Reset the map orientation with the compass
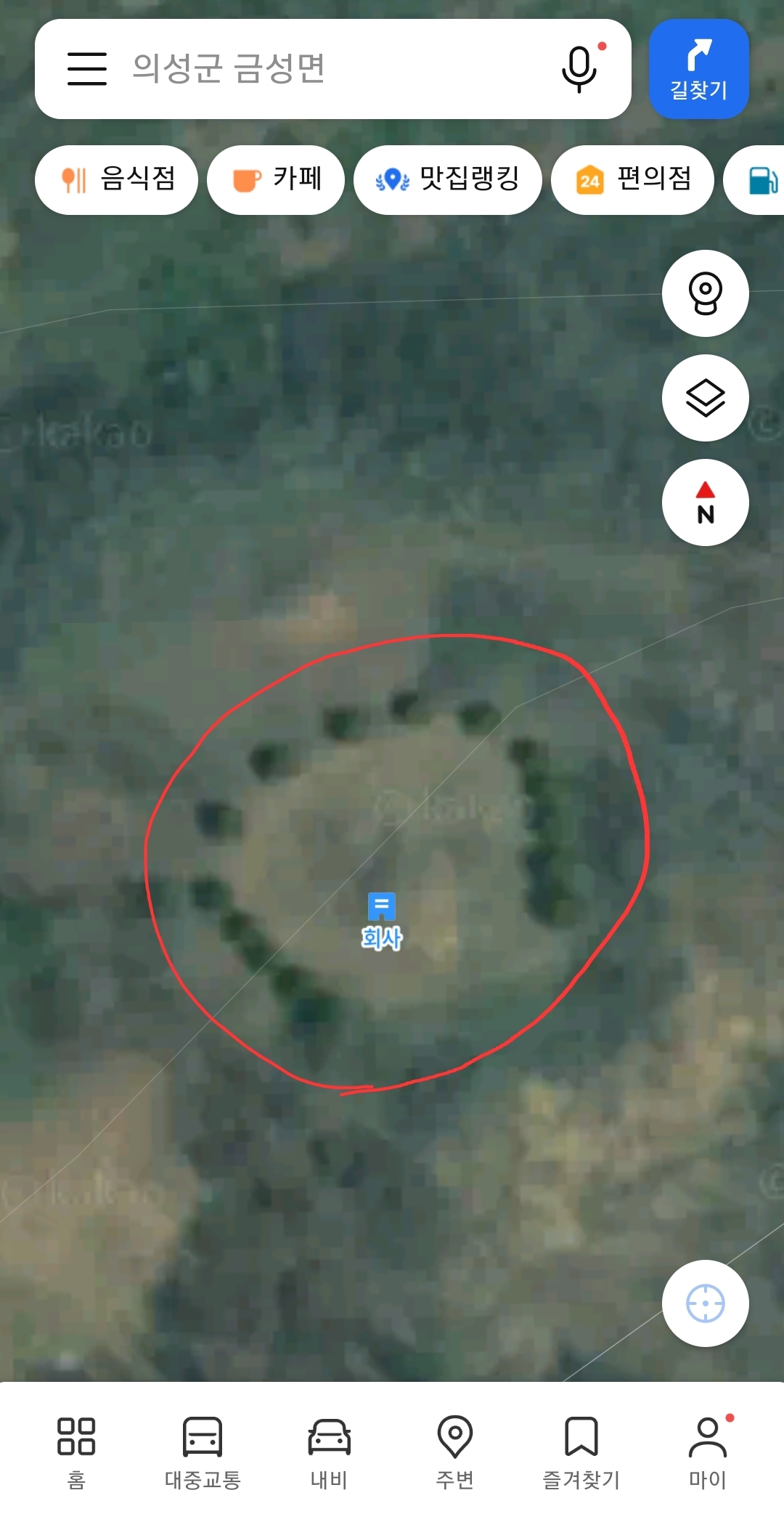The image size is (784, 1530). pyautogui.click(x=705, y=502)
